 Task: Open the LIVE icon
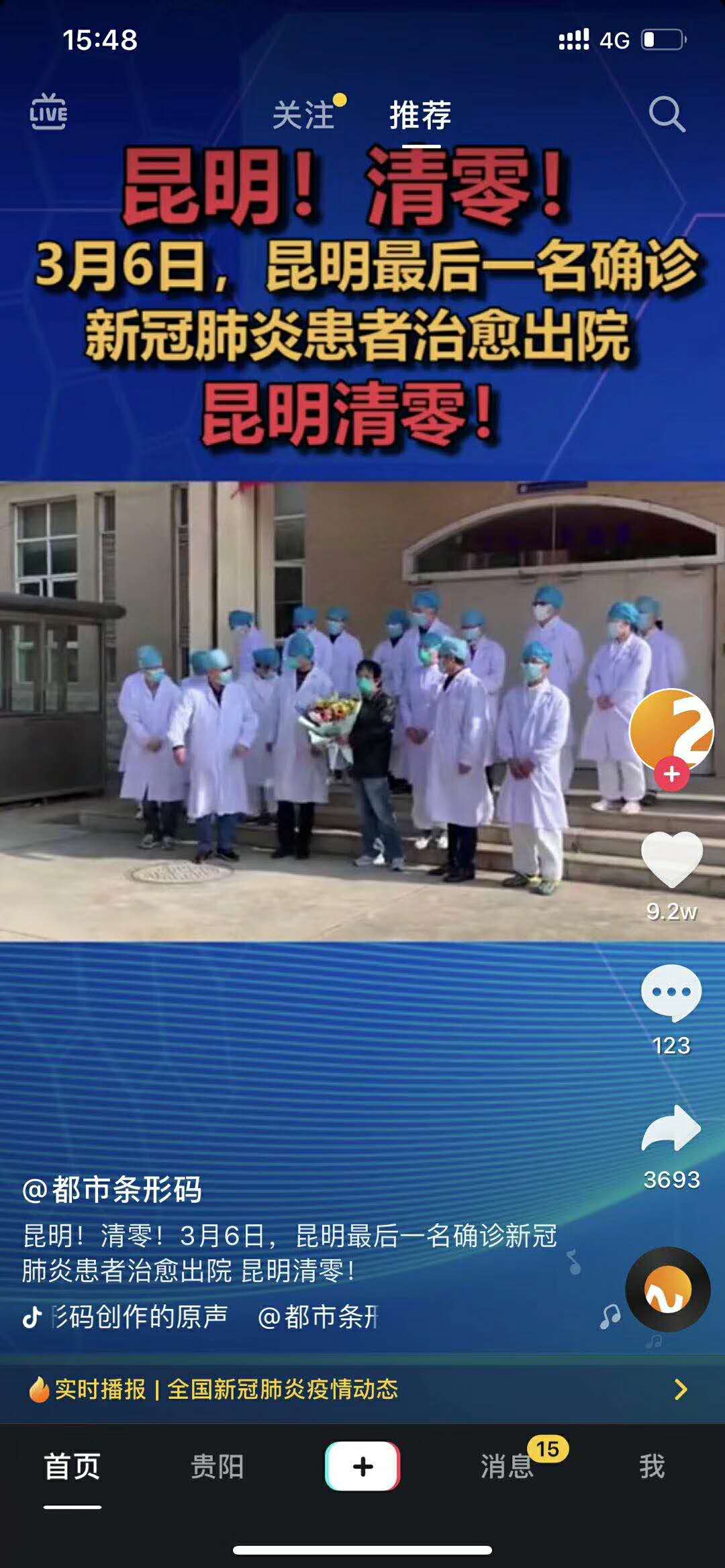tap(48, 112)
